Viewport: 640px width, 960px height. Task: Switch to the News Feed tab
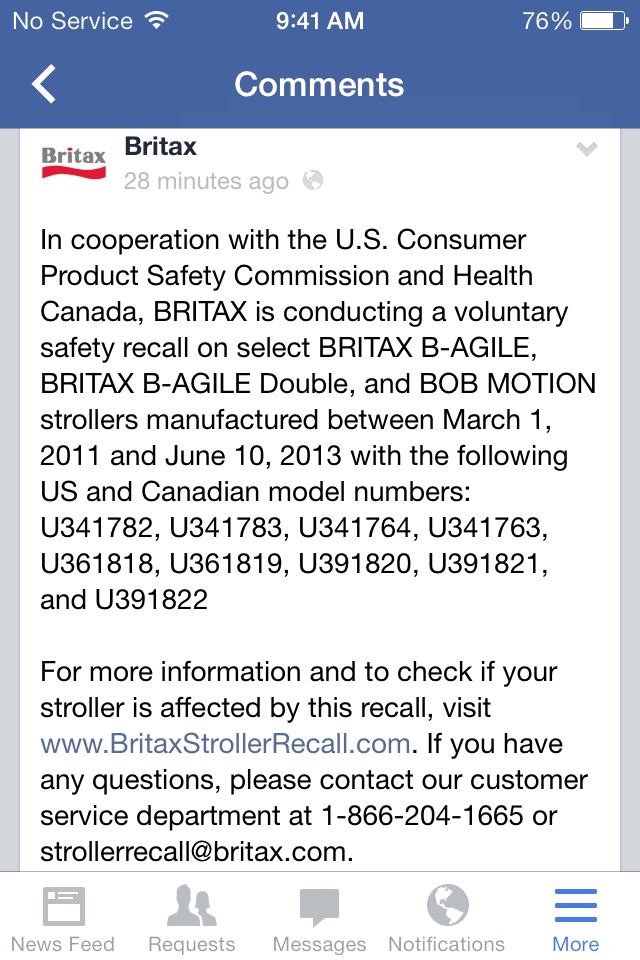[x=63, y=920]
